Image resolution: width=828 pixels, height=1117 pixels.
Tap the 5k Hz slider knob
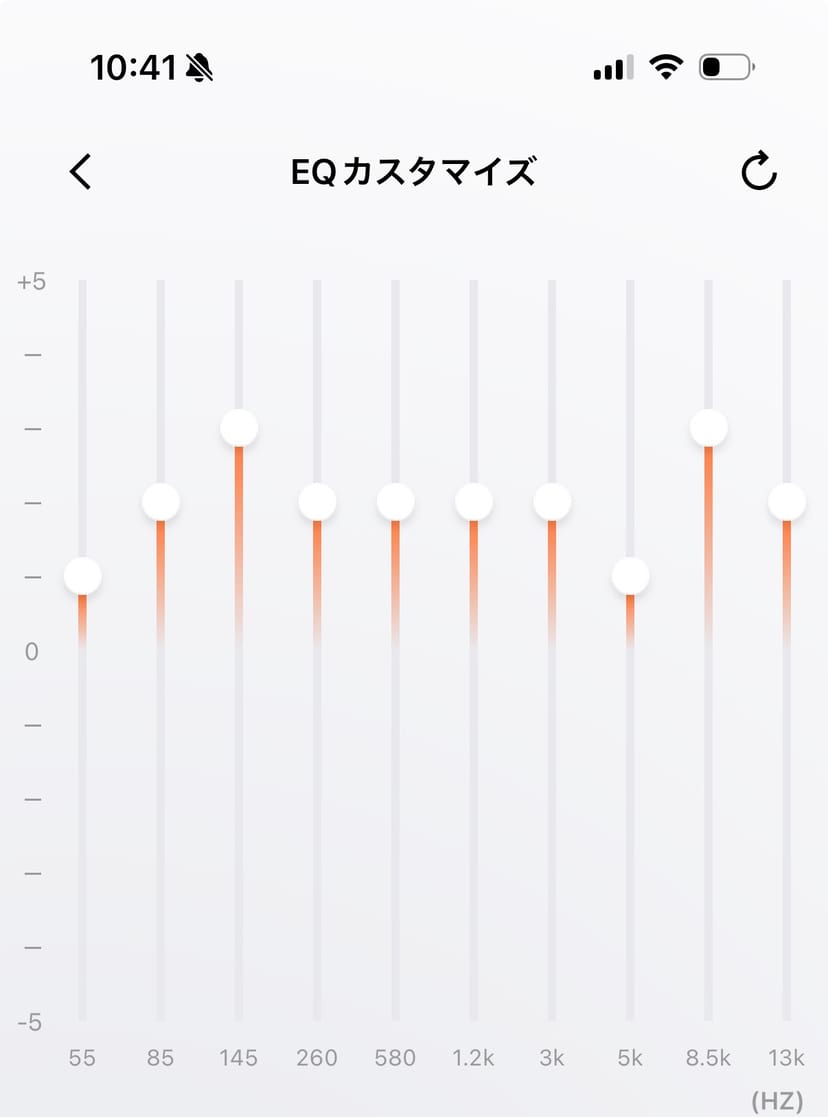point(629,575)
